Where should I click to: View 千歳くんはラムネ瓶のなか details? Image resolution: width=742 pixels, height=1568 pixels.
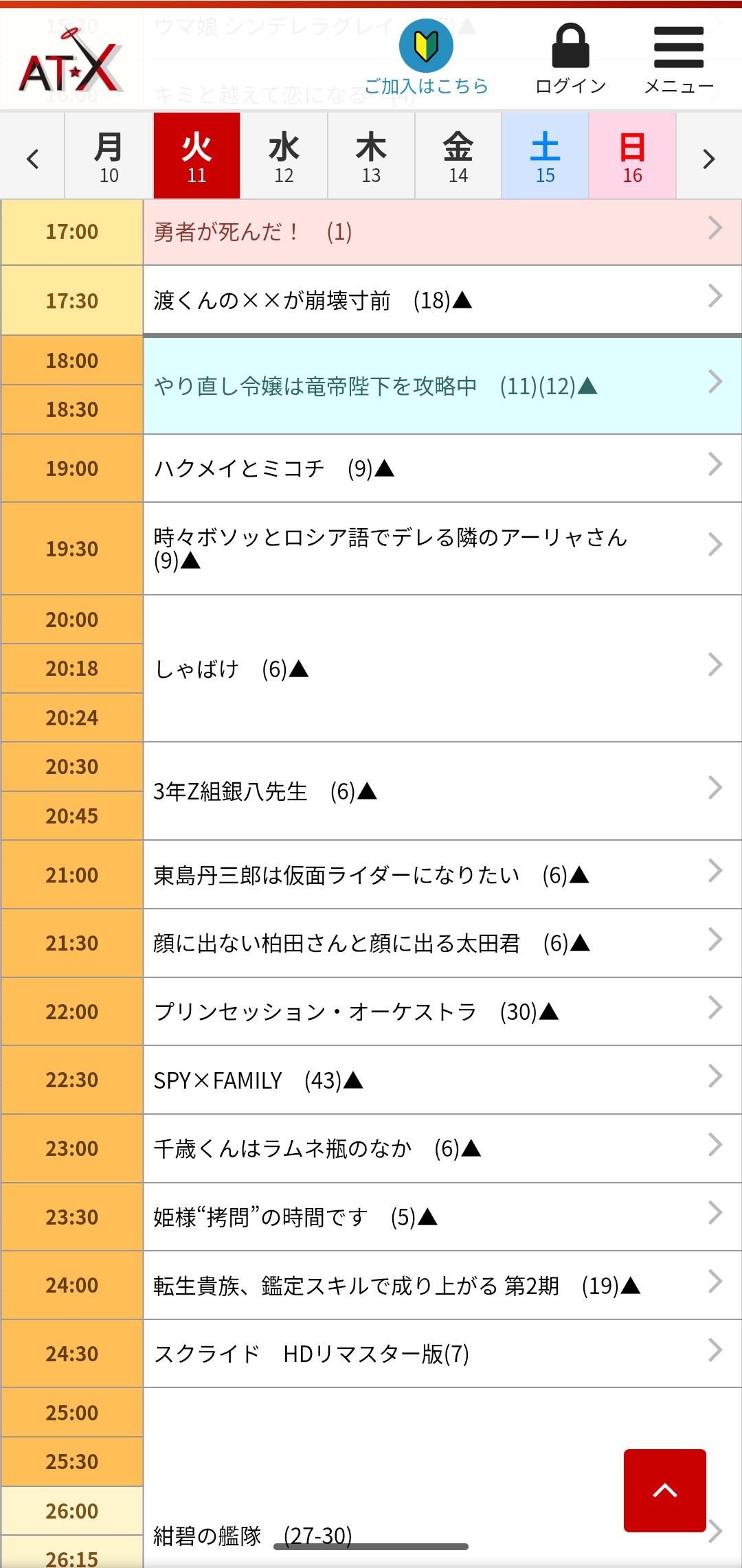440,1148
